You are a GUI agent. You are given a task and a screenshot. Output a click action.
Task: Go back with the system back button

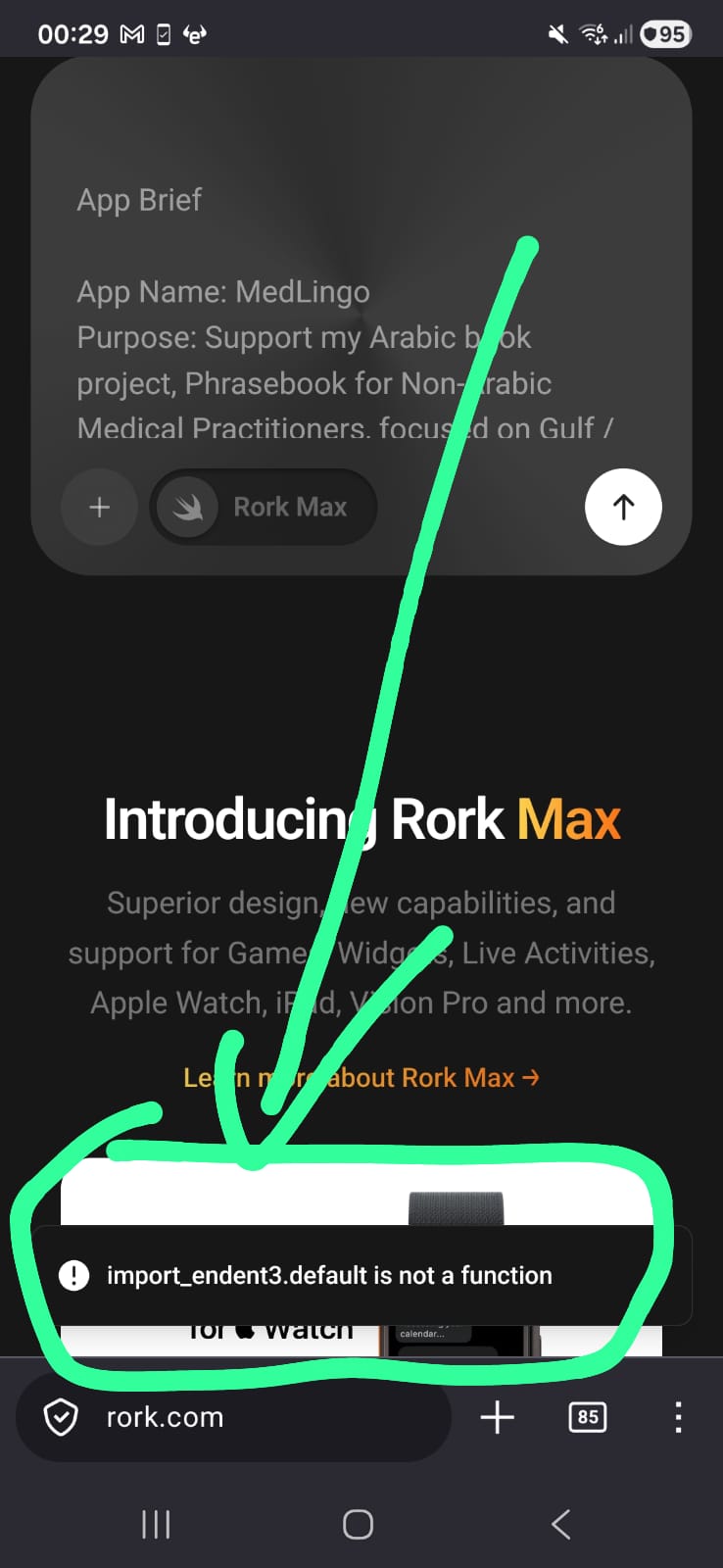pyautogui.click(x=560, y=1525)
